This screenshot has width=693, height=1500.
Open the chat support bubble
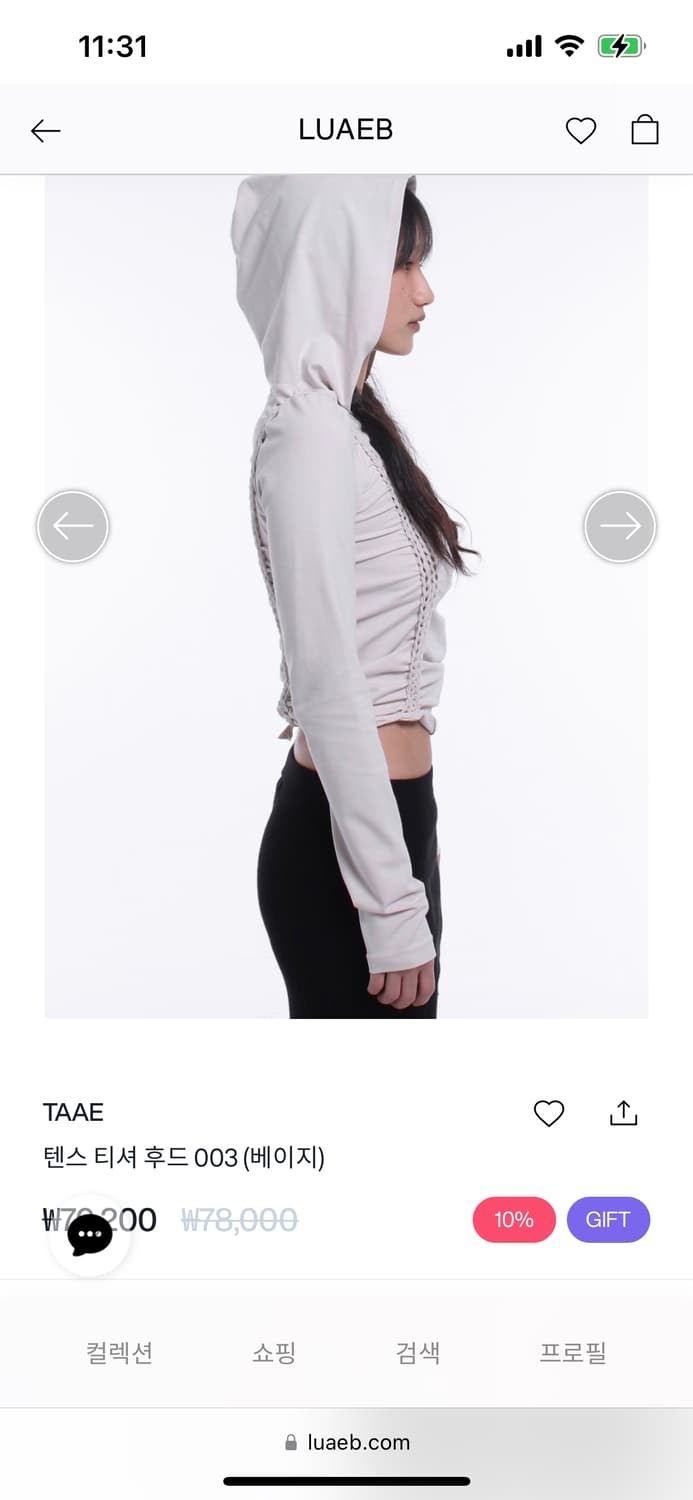click(x=90, y=1235)
